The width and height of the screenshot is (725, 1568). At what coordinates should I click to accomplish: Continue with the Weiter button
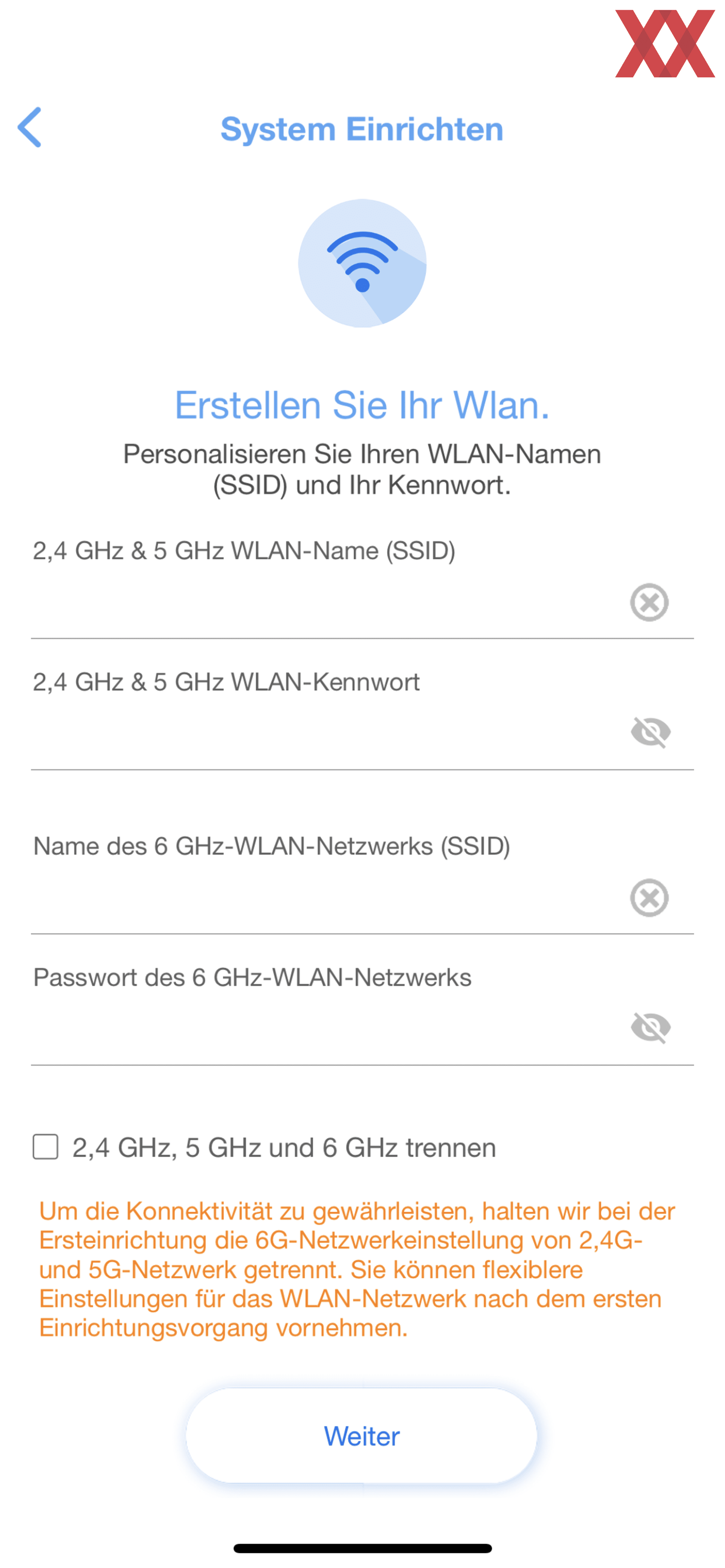[x=362, y=1436]
